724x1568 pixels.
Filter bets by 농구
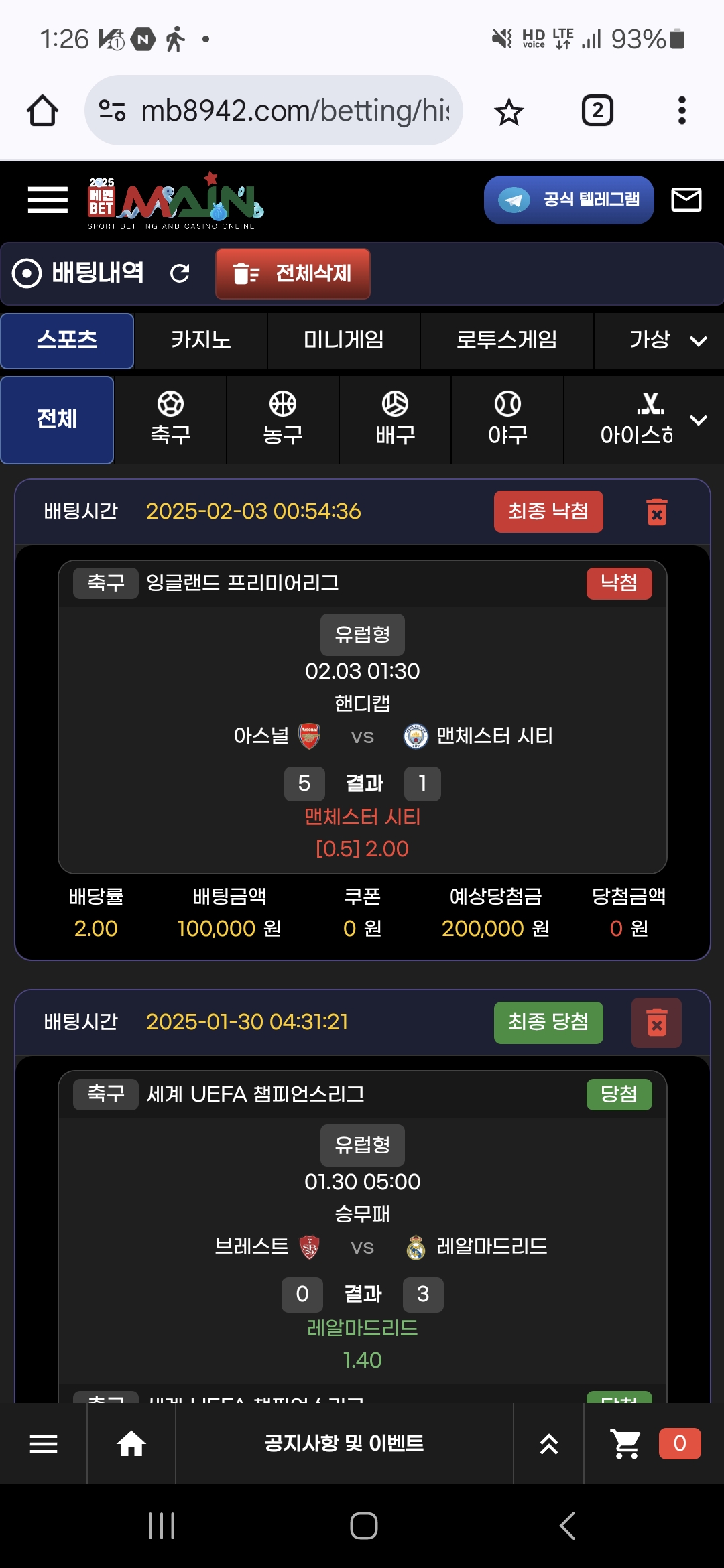[282, 419]
